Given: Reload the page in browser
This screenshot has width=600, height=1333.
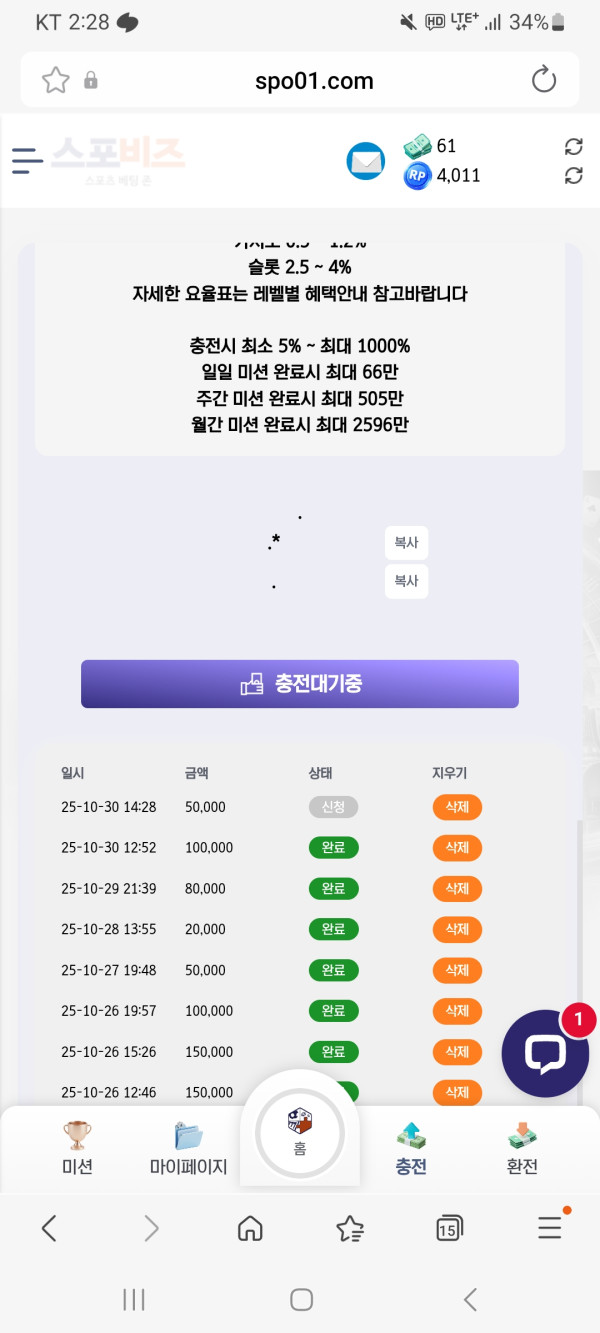Looking at the screenshot, I should pos(544,80).
